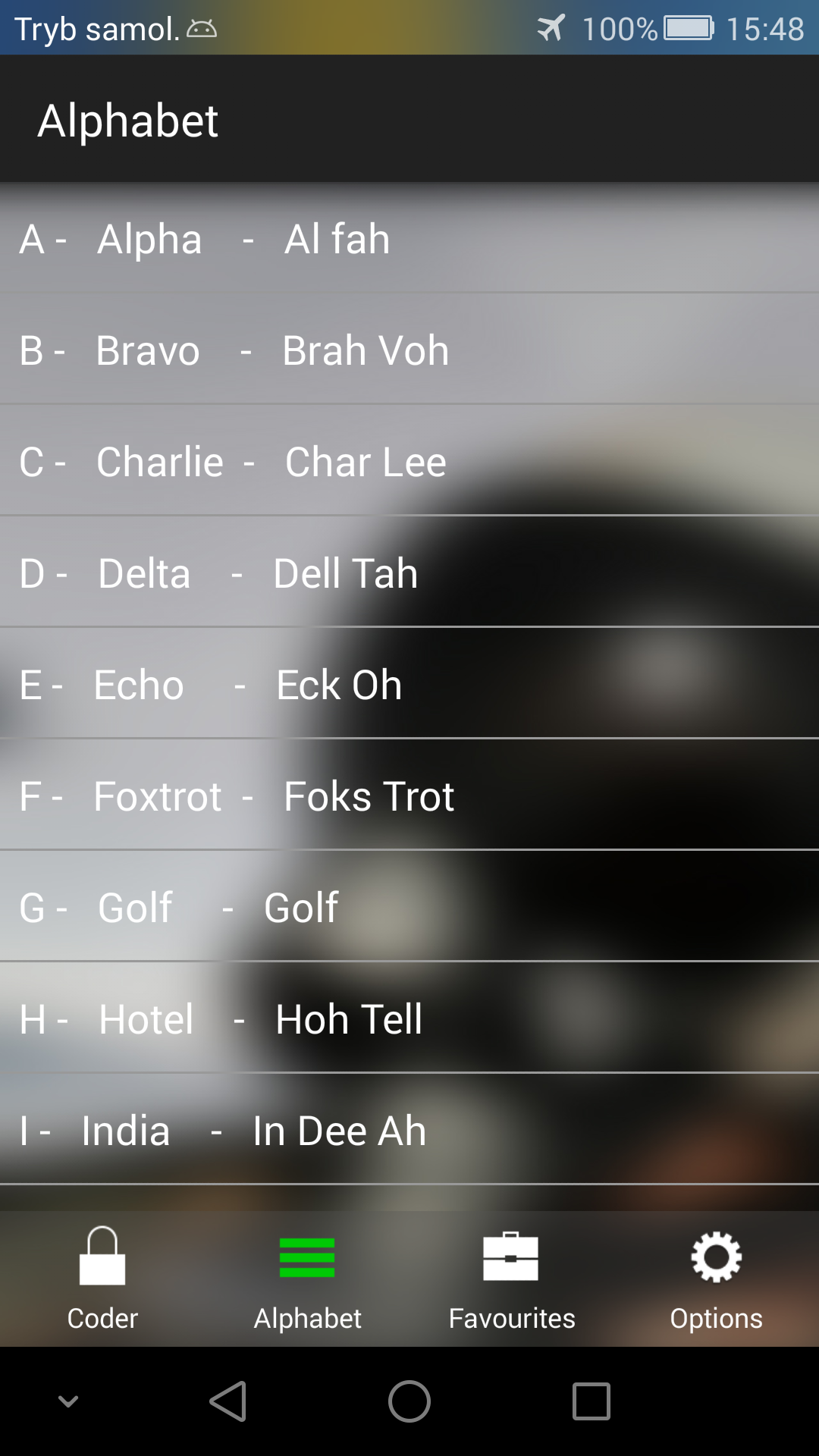Viewport: 819px width, 1456px height.
Task: Open the Favourites briefcase icon
Action: coord(512,1251)
